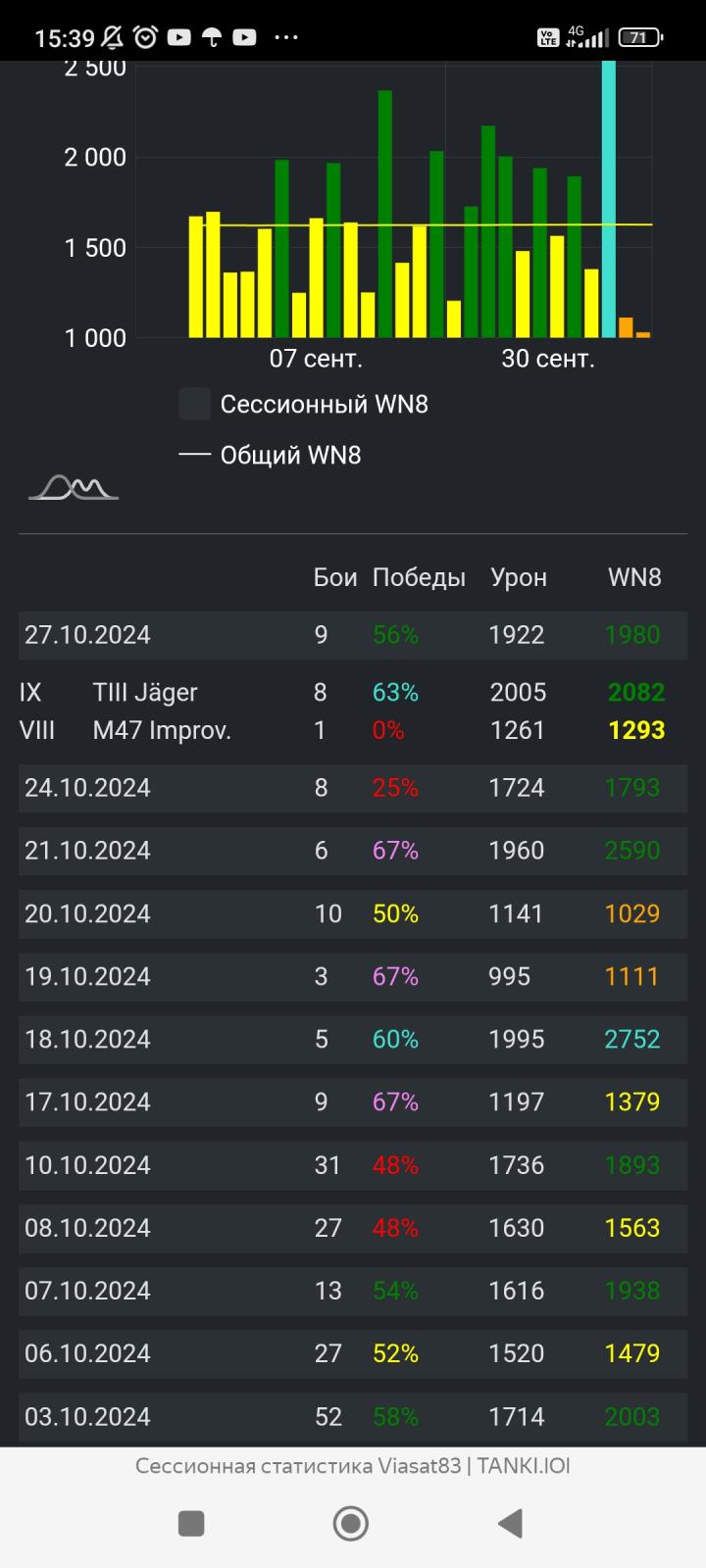The height and width of the screenshot is (1568, 706).
Task: Toggle the Общий WN8 legend line
Action: tap(271, 455)
